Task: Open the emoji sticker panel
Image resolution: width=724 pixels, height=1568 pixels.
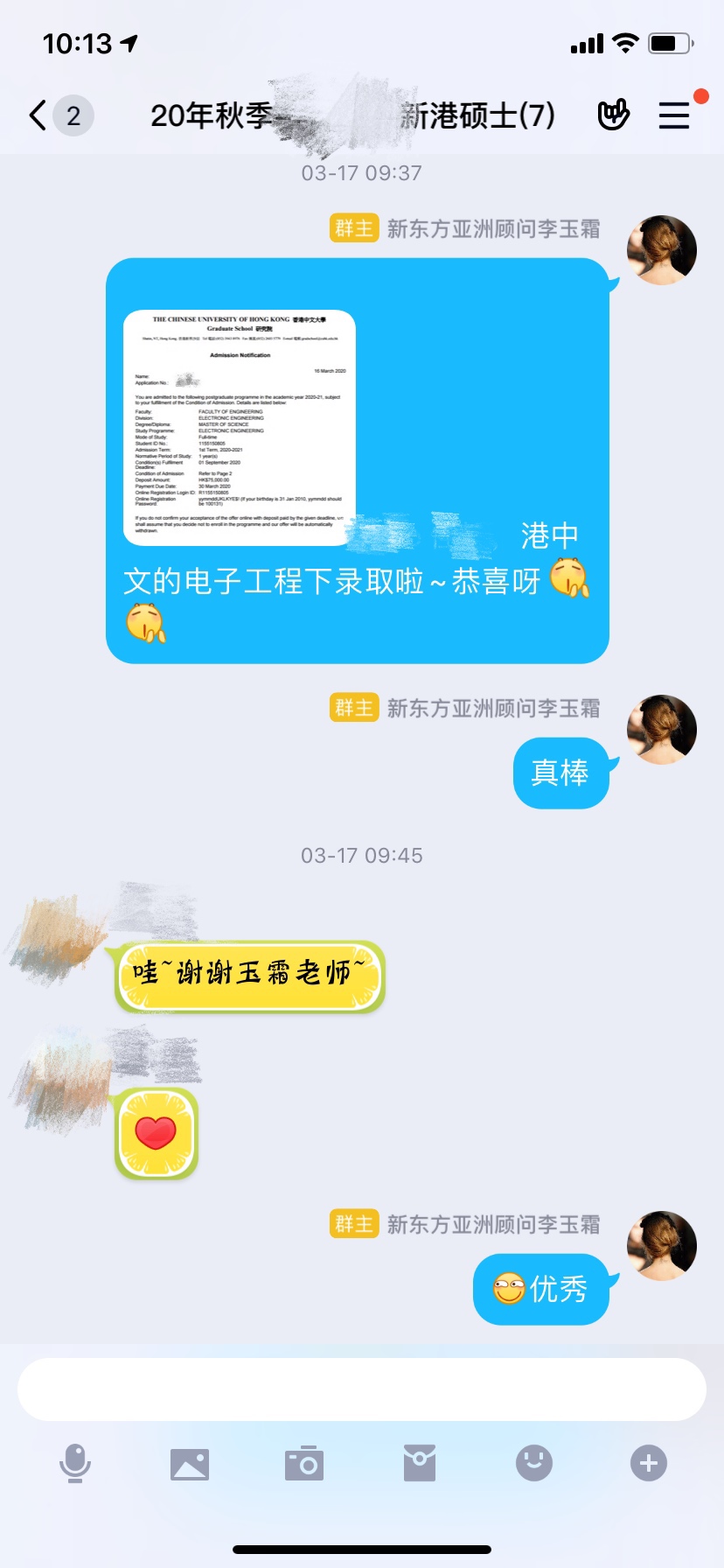Action: [534, 1463]
